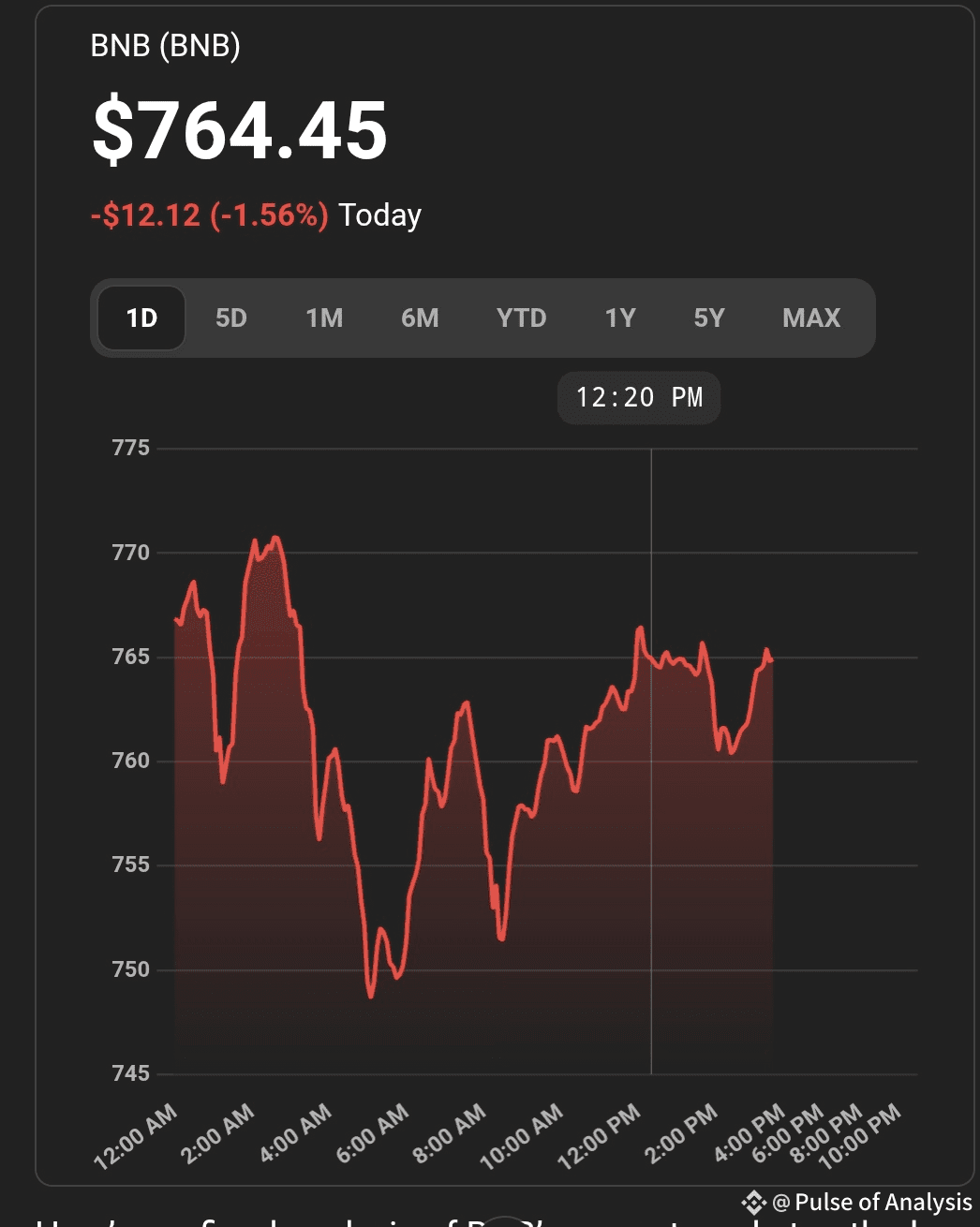This screenshot has width=980, height=1227.
Task: Show the MAX price history
Action: point(811,318)
